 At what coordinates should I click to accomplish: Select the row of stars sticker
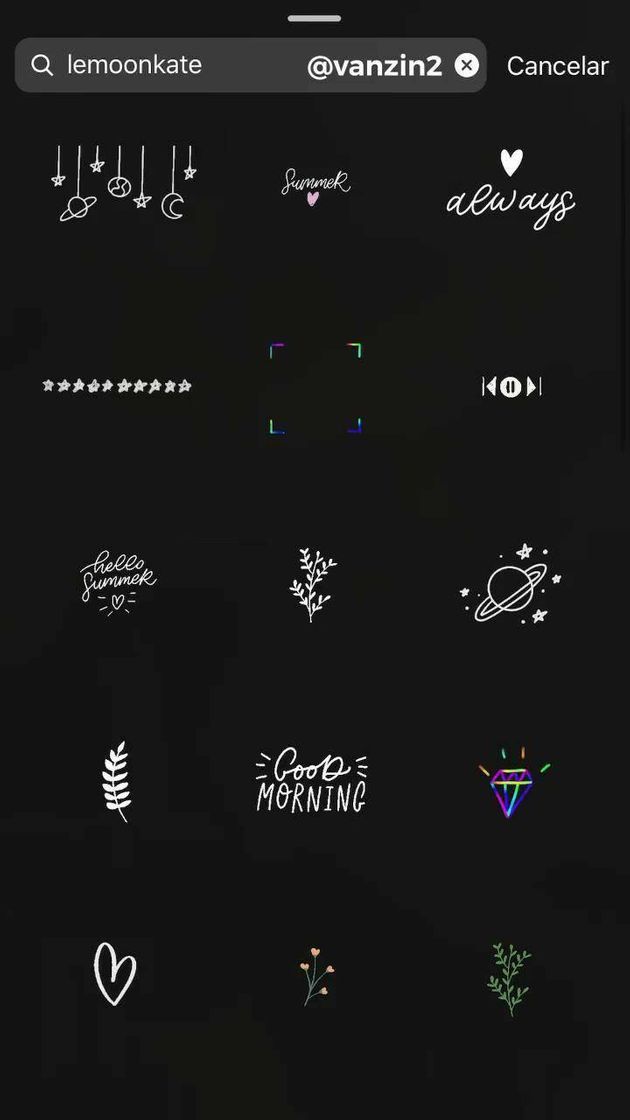coord(117,386)
